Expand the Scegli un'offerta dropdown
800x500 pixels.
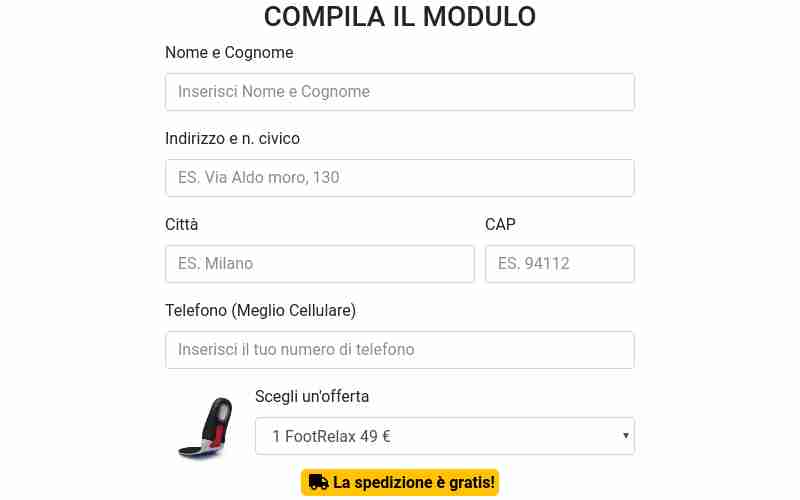point(444,436)
